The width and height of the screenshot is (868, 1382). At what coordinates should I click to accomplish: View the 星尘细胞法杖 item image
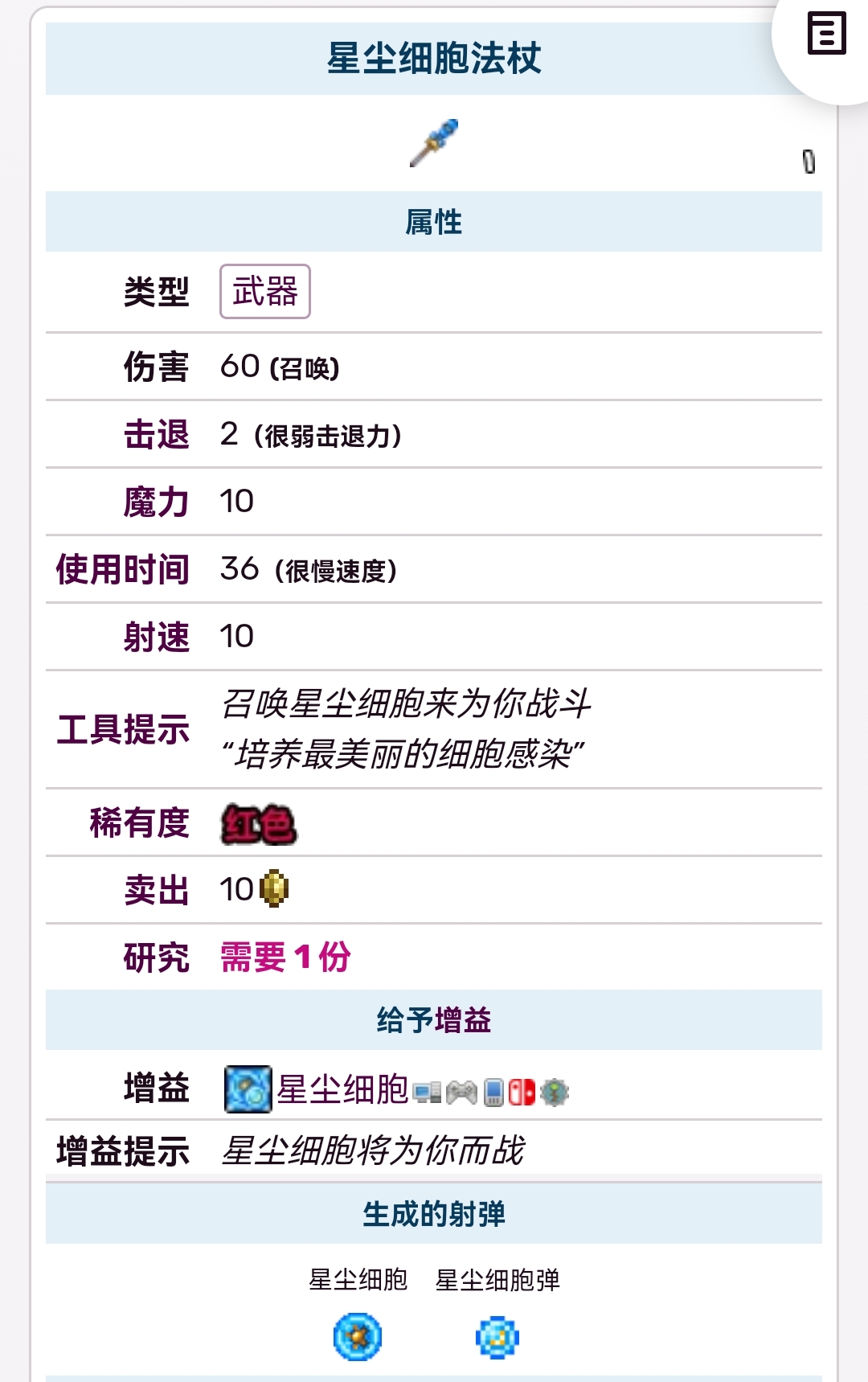[434, 143]
